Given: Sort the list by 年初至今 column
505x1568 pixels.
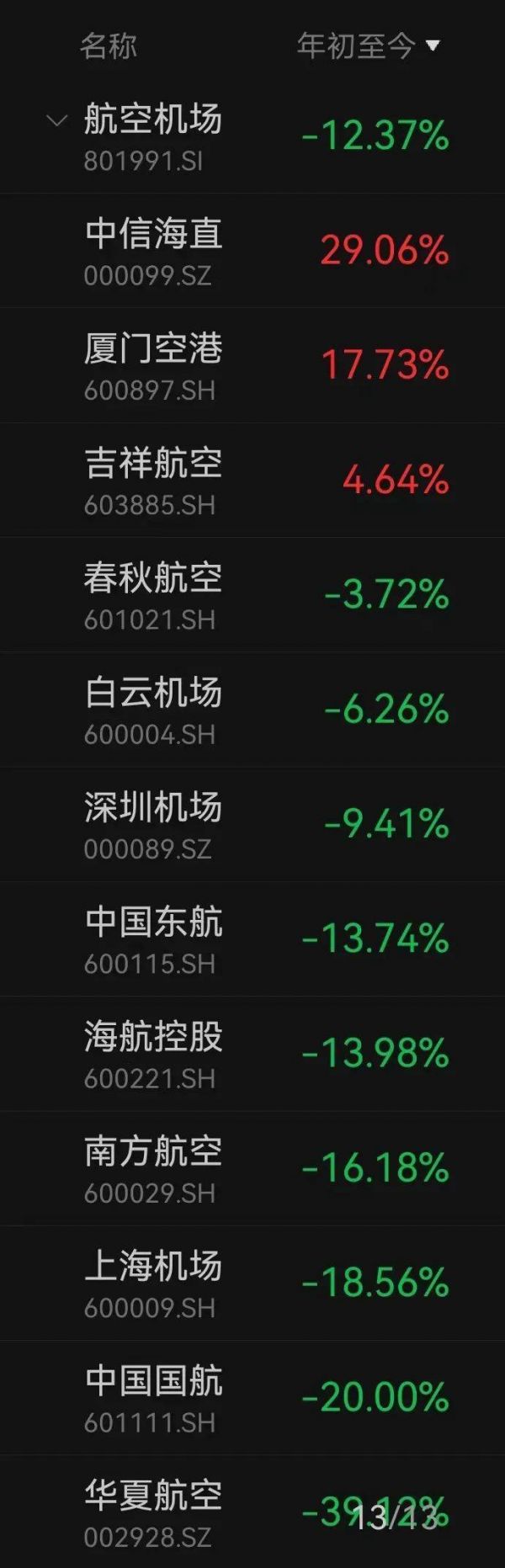Looking at the screenshot, I should (368, 45).
